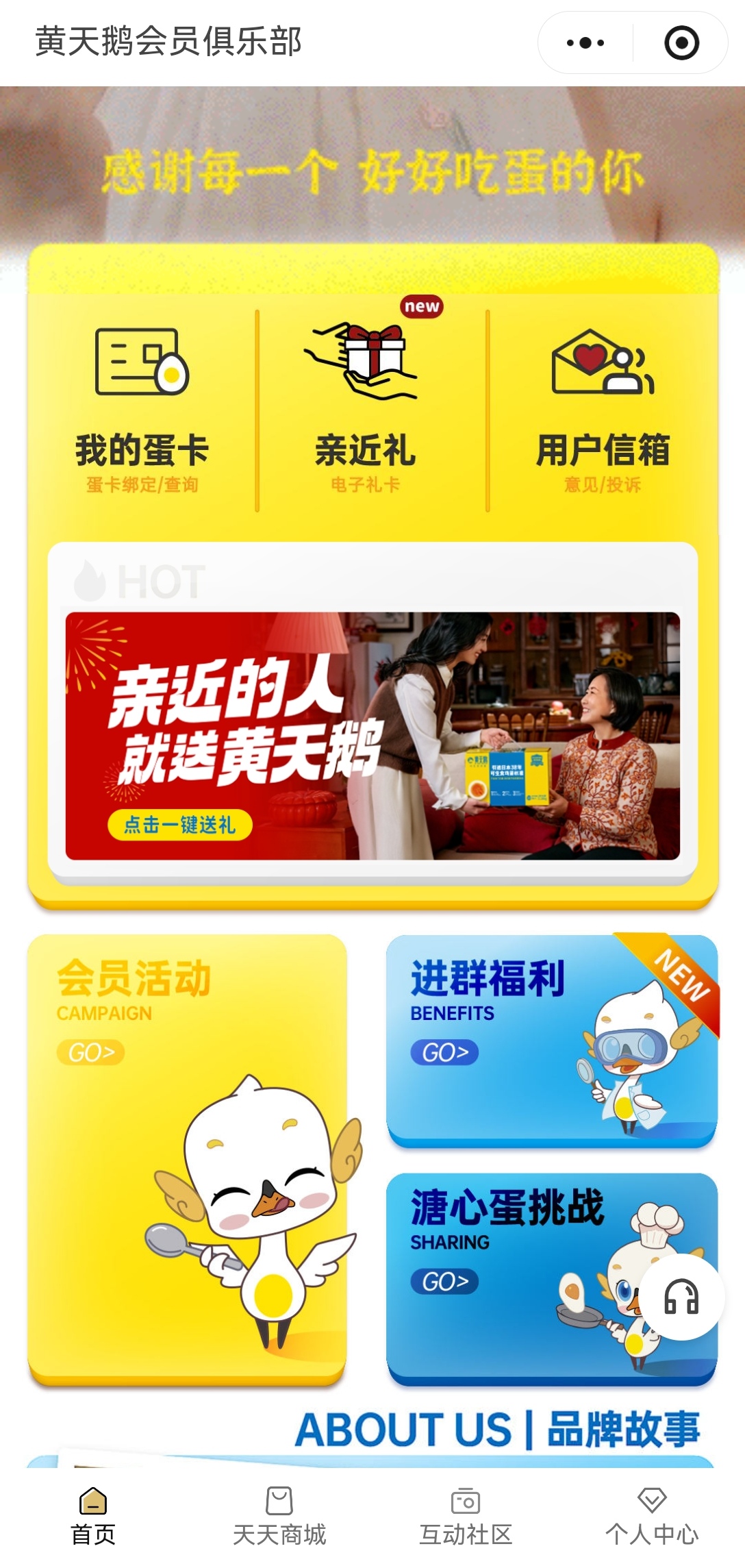The width and height of the screenshot is (745, 1568).
Task: Open the 会员活动 campaign card
Action: coord(187,1158)
